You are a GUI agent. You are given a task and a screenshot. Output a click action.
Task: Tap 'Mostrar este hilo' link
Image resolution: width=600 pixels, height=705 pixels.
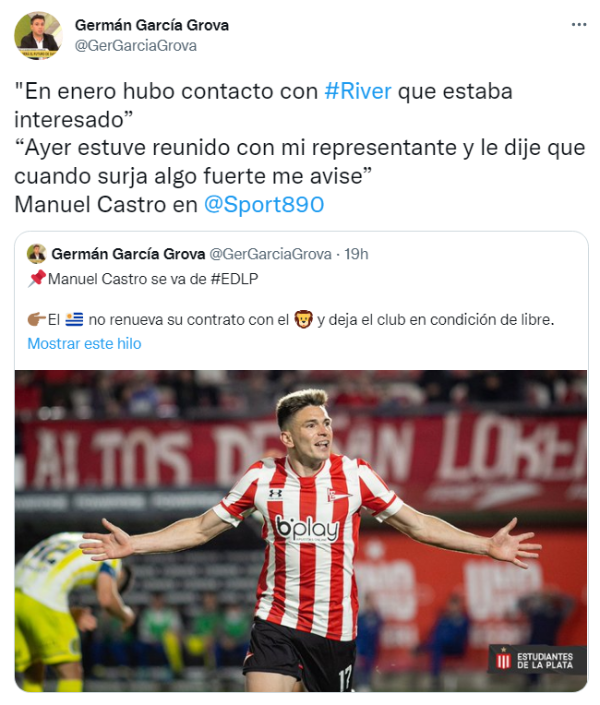84,343
